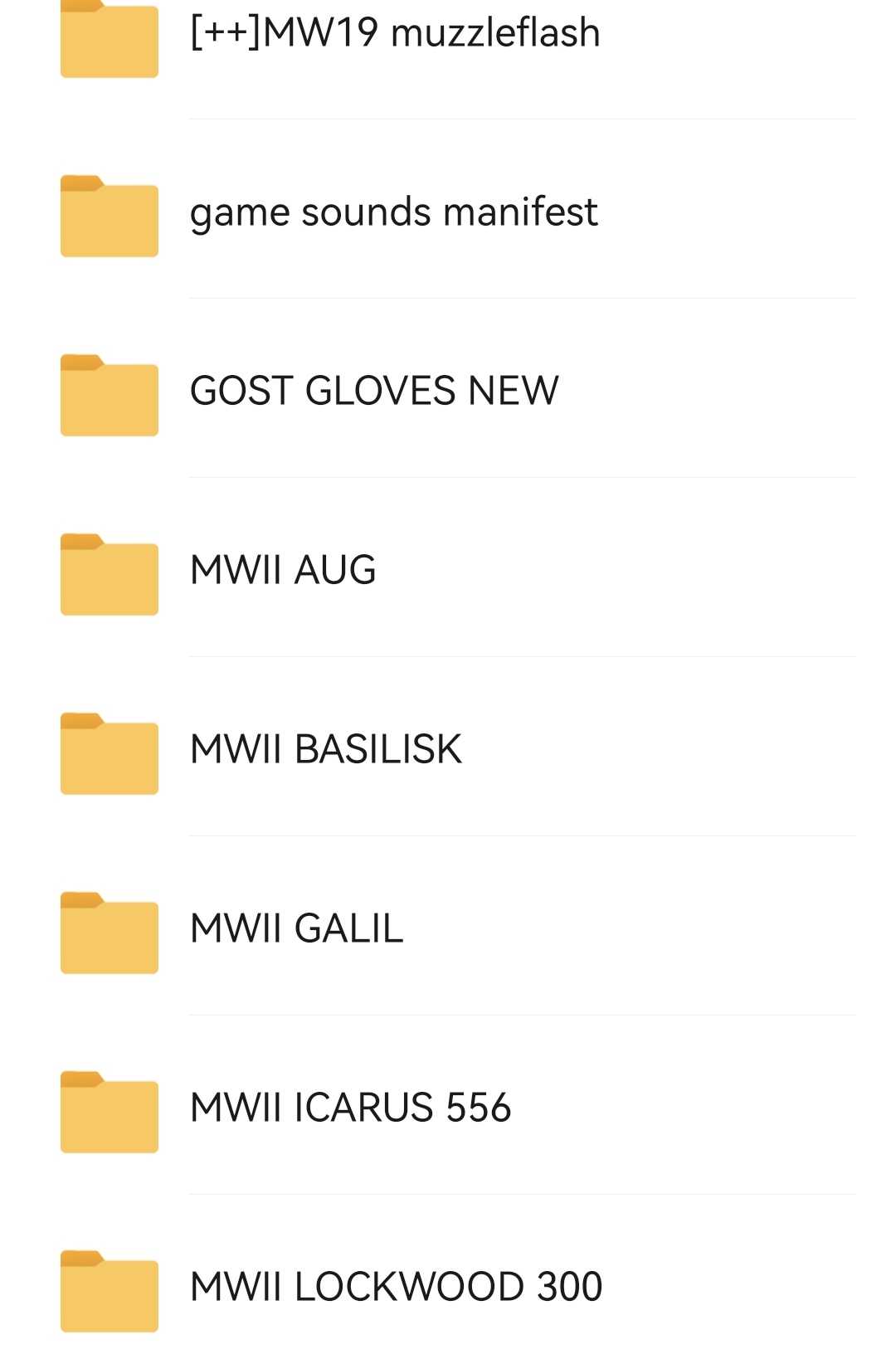896x1359 pixels.
Task: Open the game sounds manifest folder
Action: point(393,212)
